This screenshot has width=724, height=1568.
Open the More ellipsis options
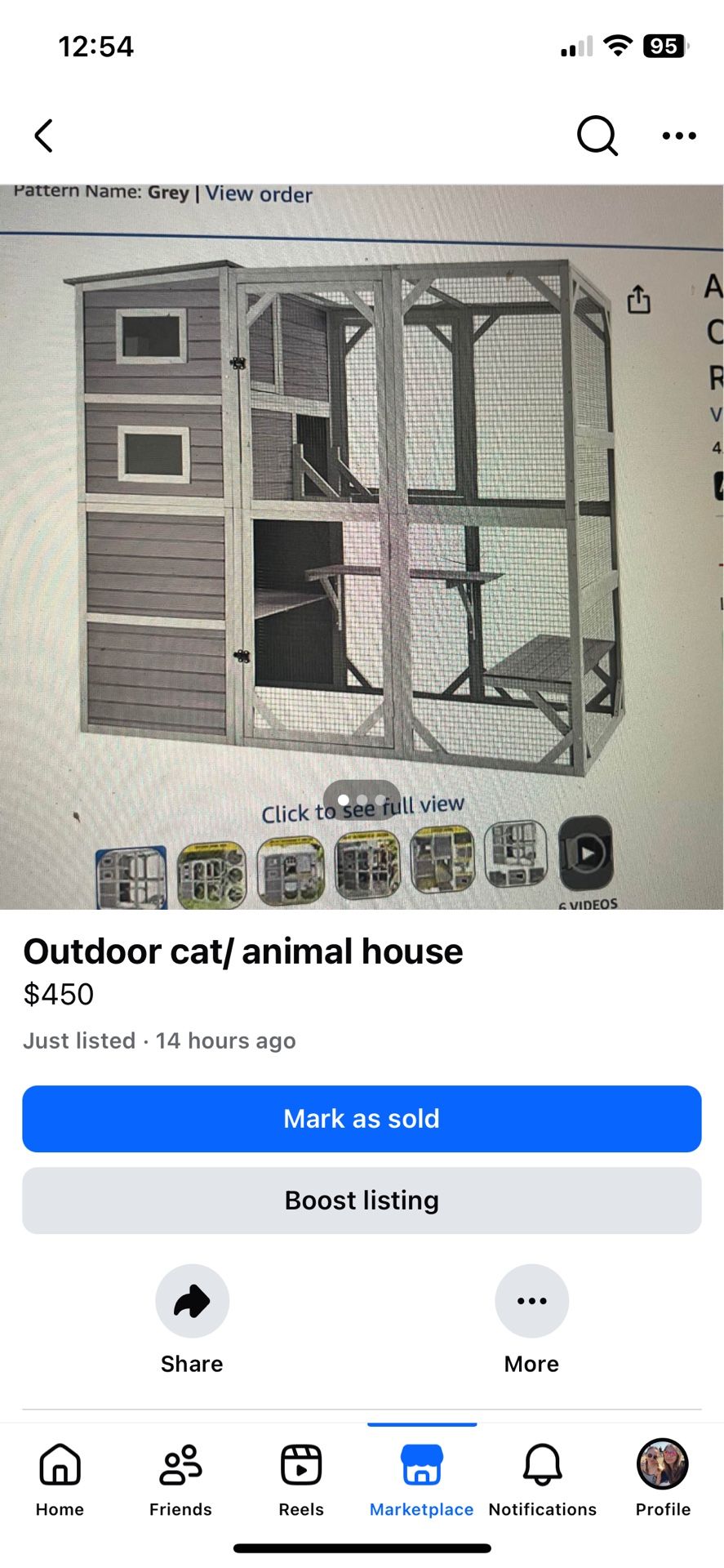pos(531,1301)
